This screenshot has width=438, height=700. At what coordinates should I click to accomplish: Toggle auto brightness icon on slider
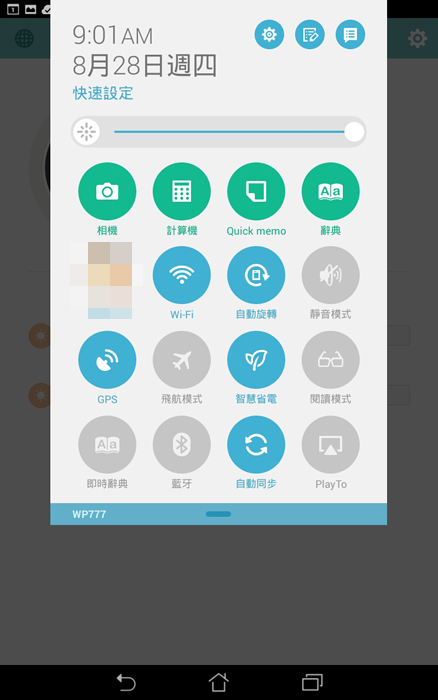tap(87, 132)
